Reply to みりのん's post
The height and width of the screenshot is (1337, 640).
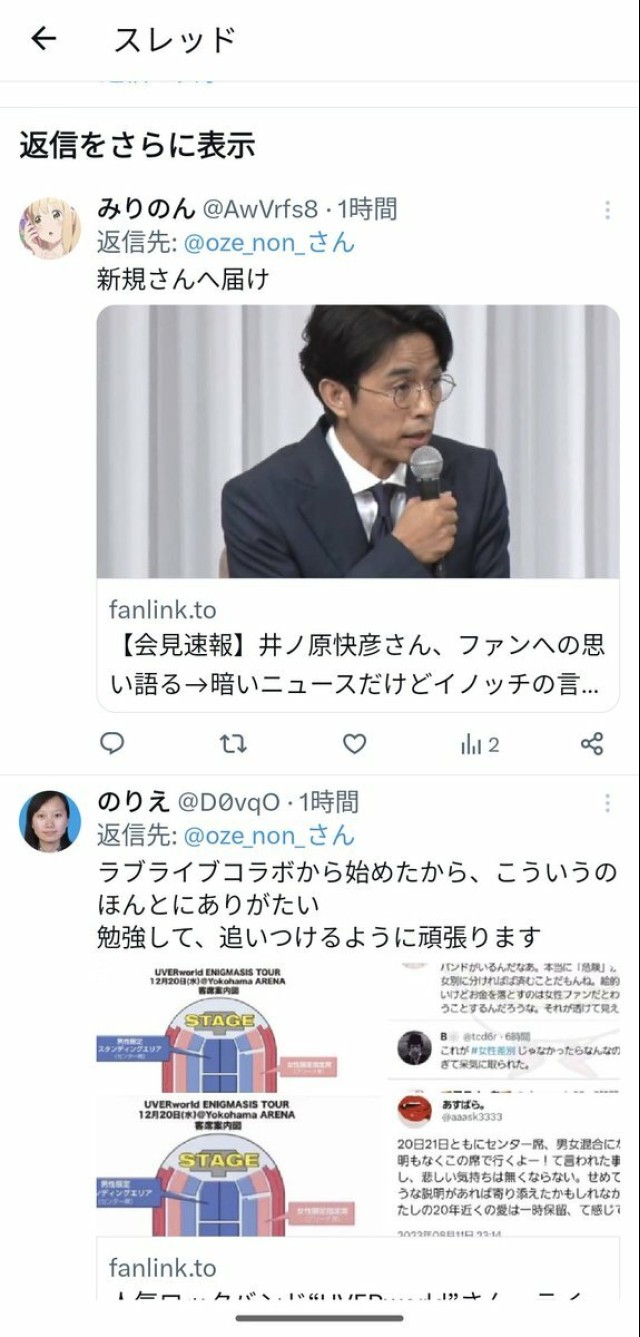tap(113, 744)
